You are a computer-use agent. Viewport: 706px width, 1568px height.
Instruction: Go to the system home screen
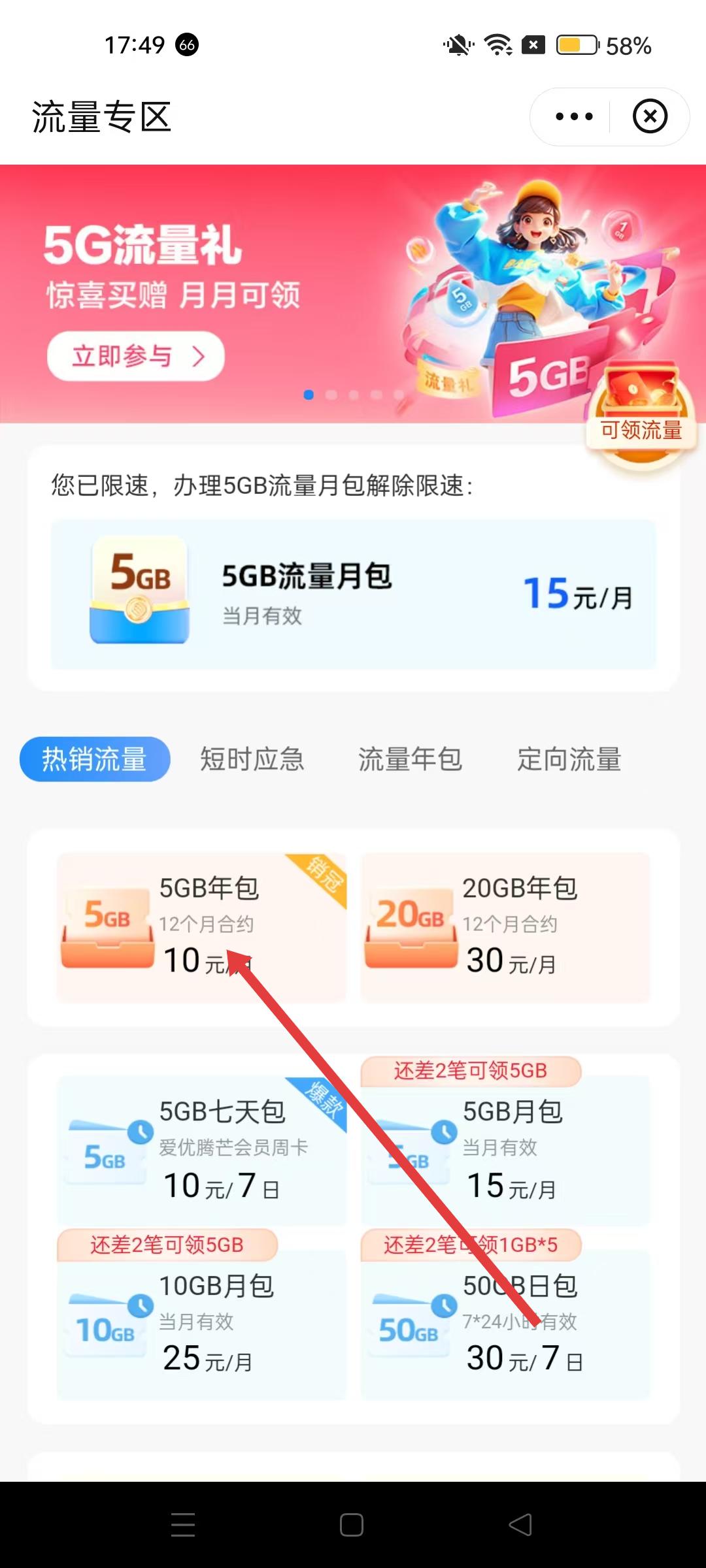point(352,1526)
